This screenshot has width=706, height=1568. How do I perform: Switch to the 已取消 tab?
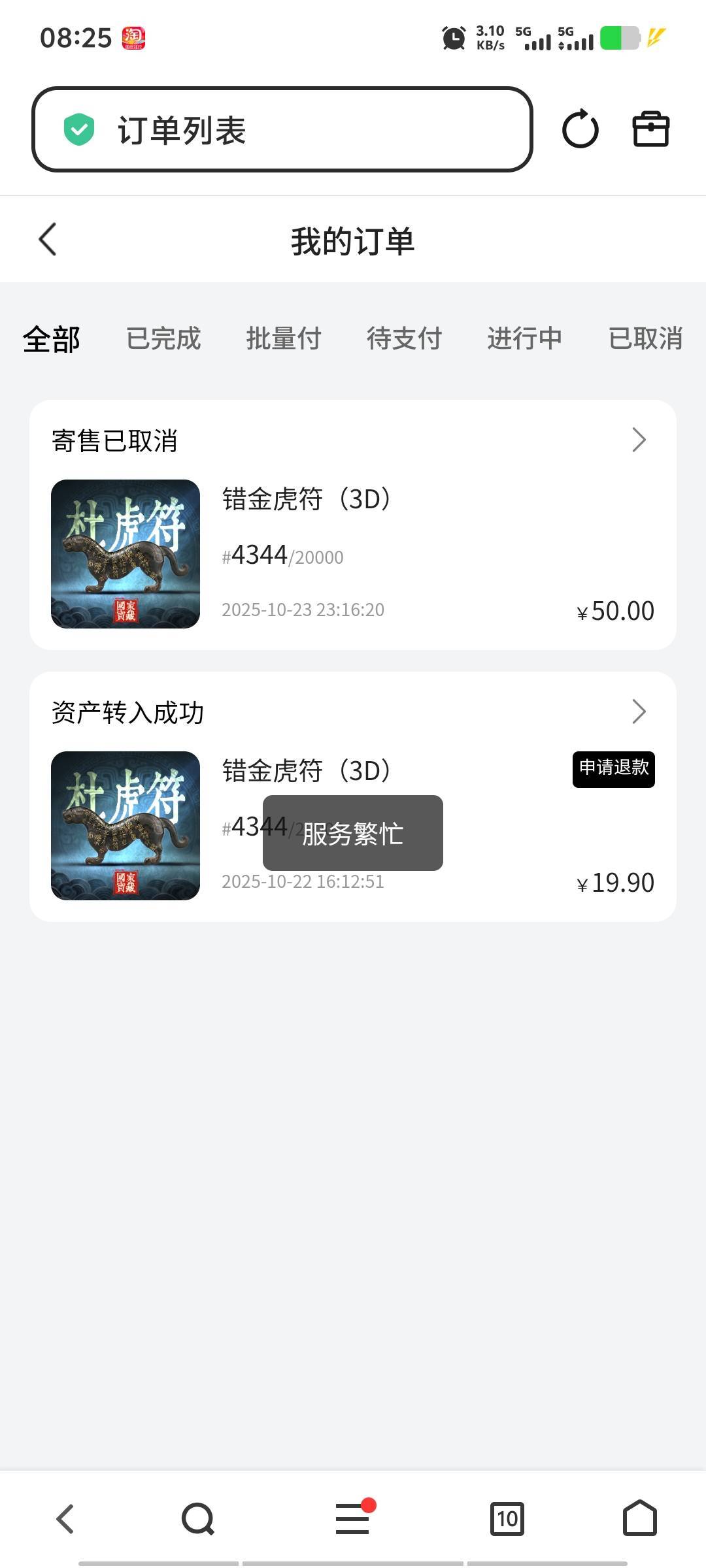(x=645, y=339)
